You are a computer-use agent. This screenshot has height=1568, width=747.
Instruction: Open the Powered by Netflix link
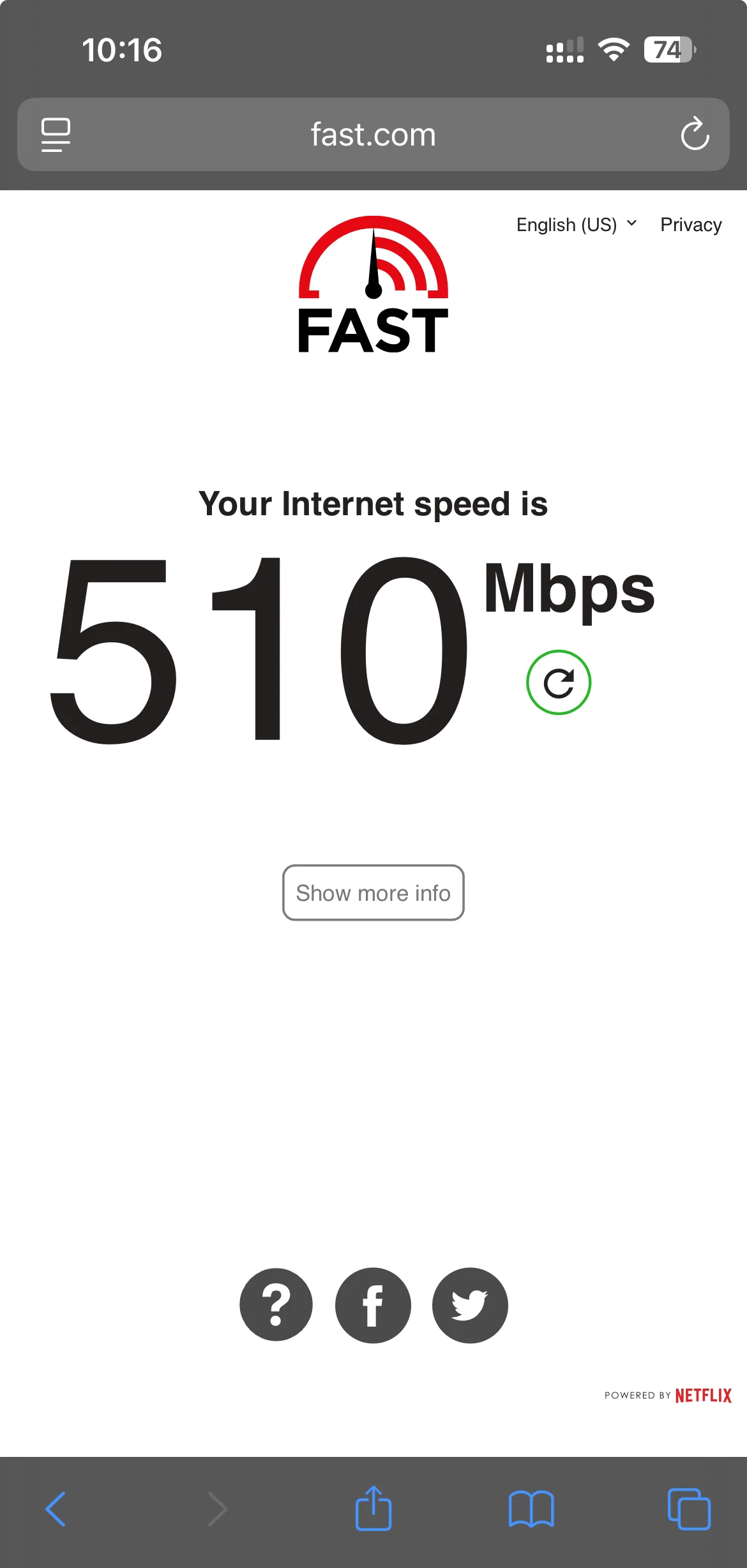[668, 1396]
